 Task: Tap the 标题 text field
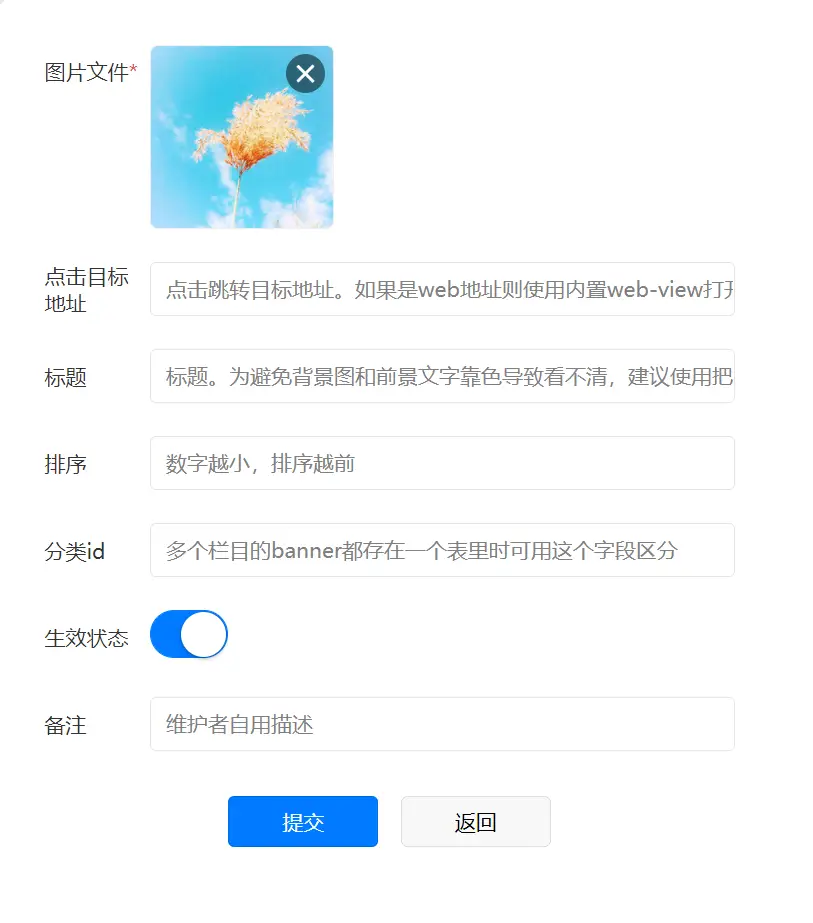coord(442,376)
